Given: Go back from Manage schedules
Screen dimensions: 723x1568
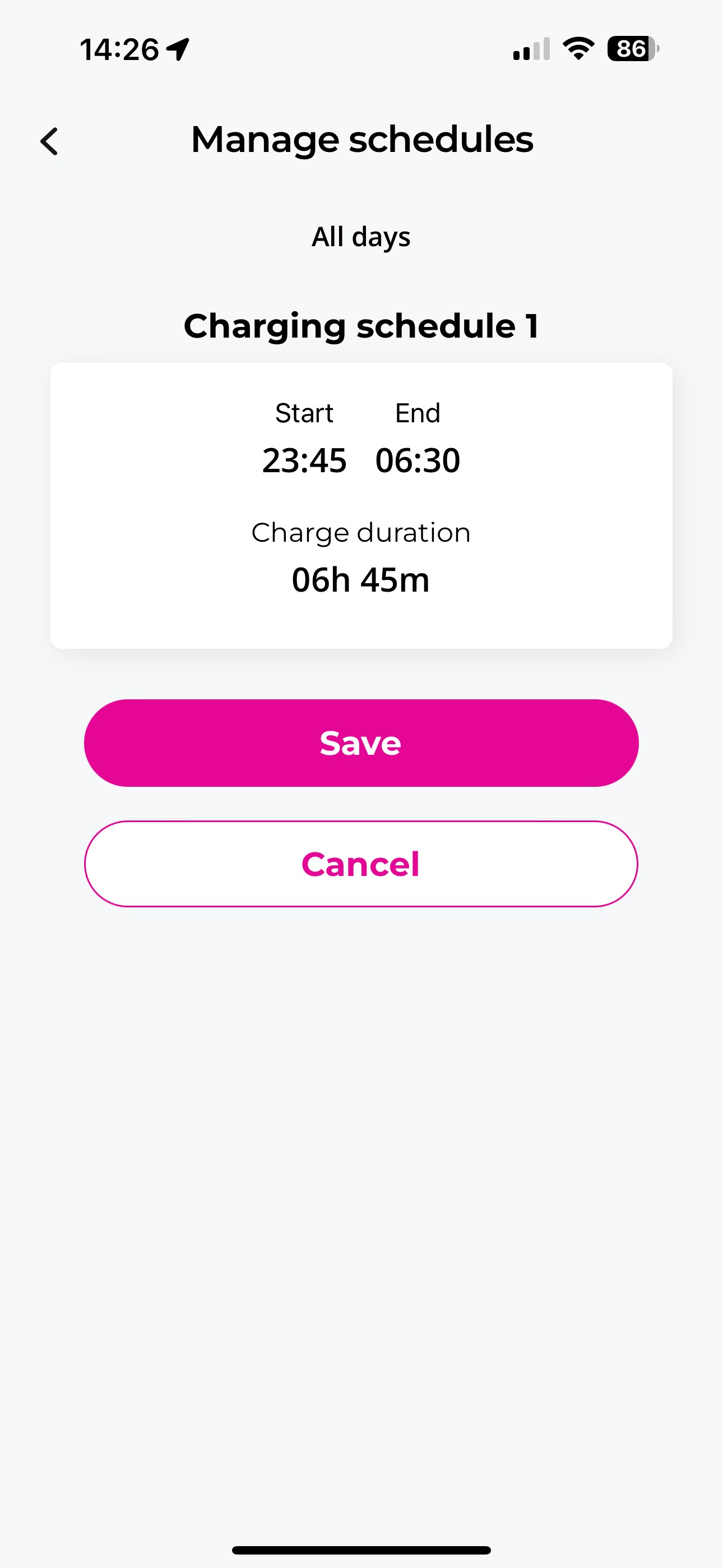Looking at the screenshot, I should click(49, 141).
